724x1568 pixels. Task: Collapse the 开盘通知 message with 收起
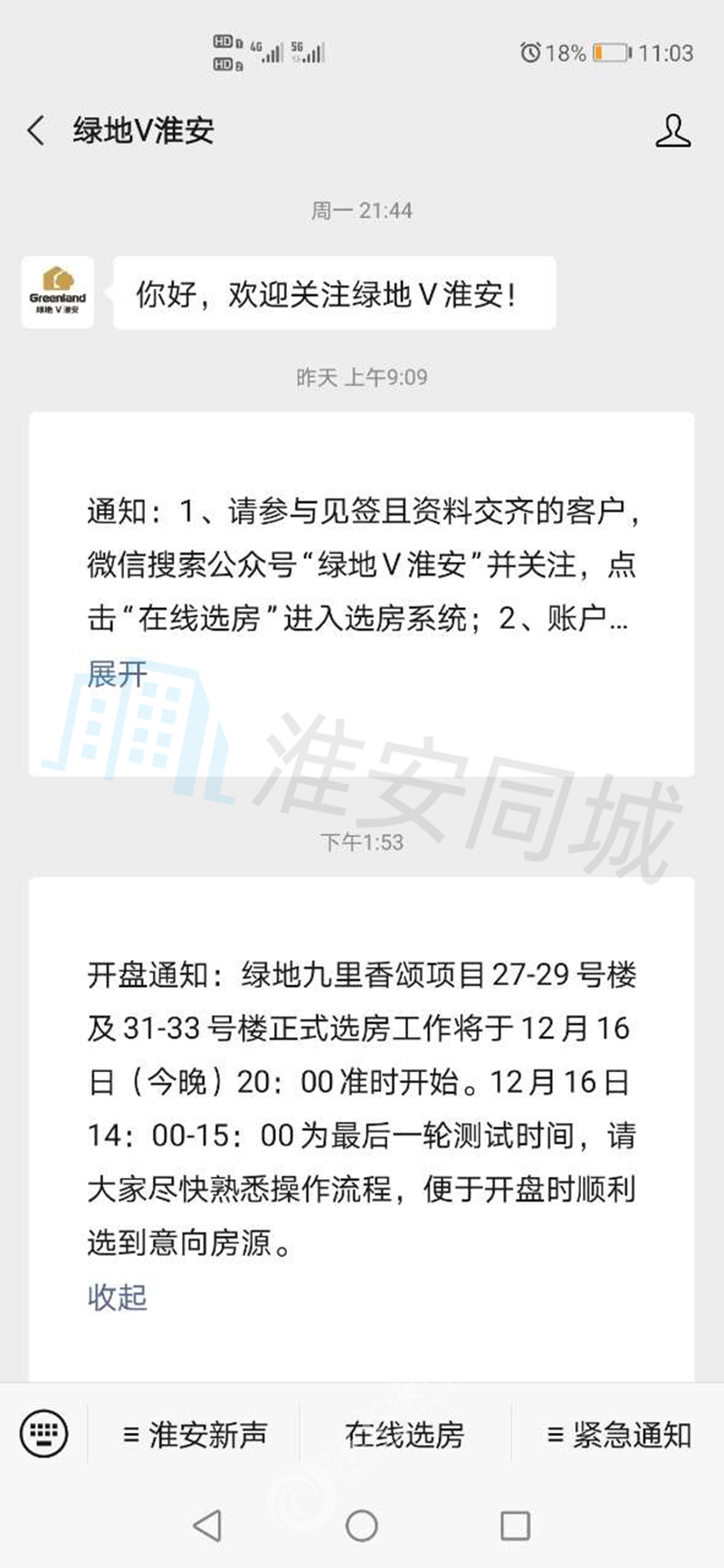117,1297
